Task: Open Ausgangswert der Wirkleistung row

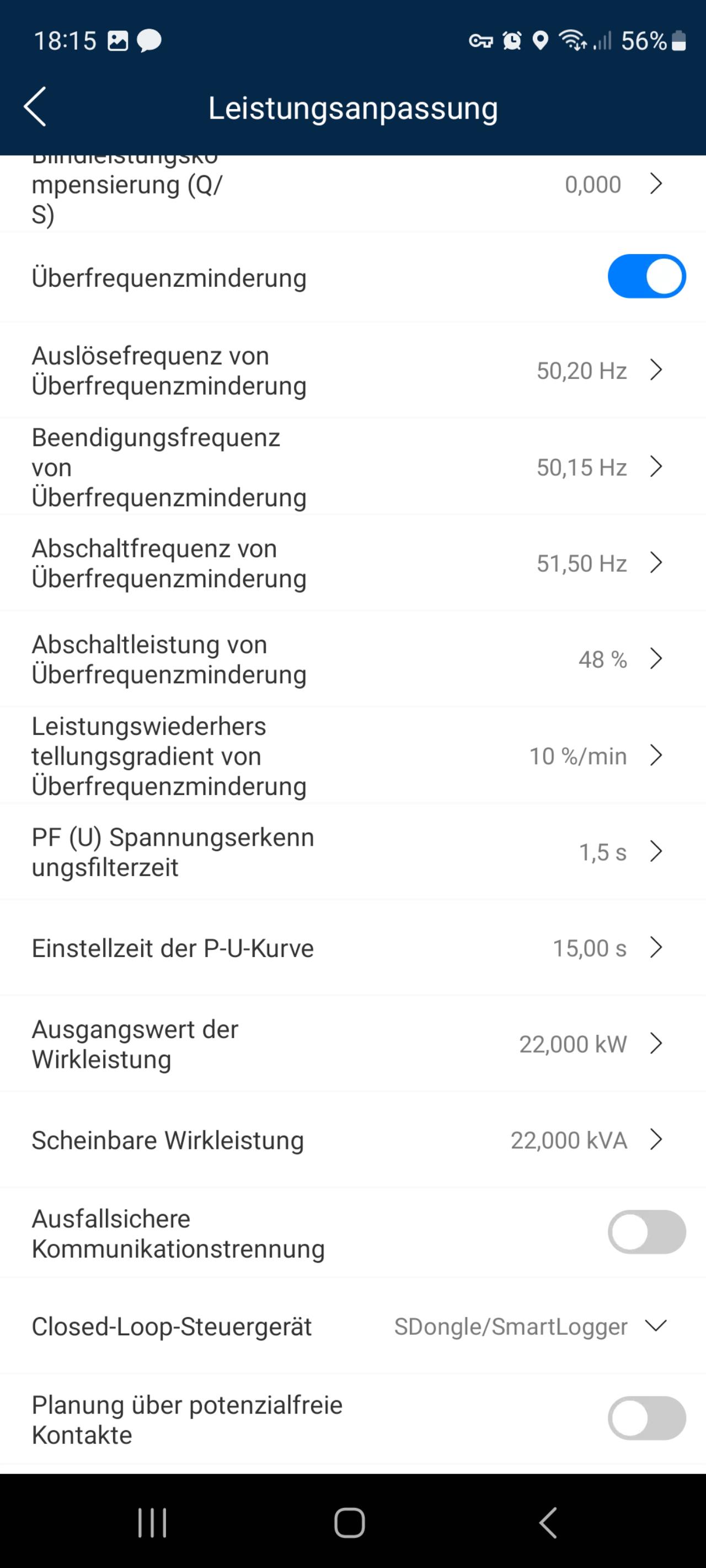Action: point(352,1044)
